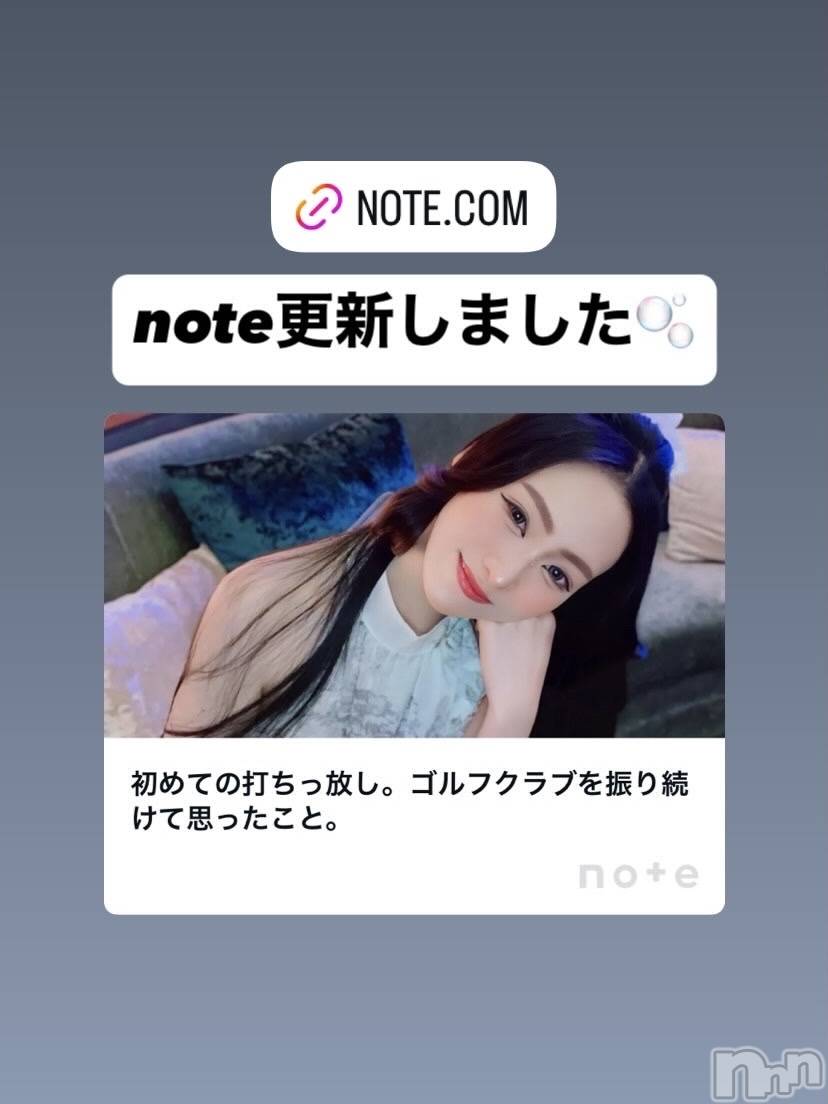Toggle visibility of the article preview card
This screenshot has width=828, height=1104.
tap(413, 660)
